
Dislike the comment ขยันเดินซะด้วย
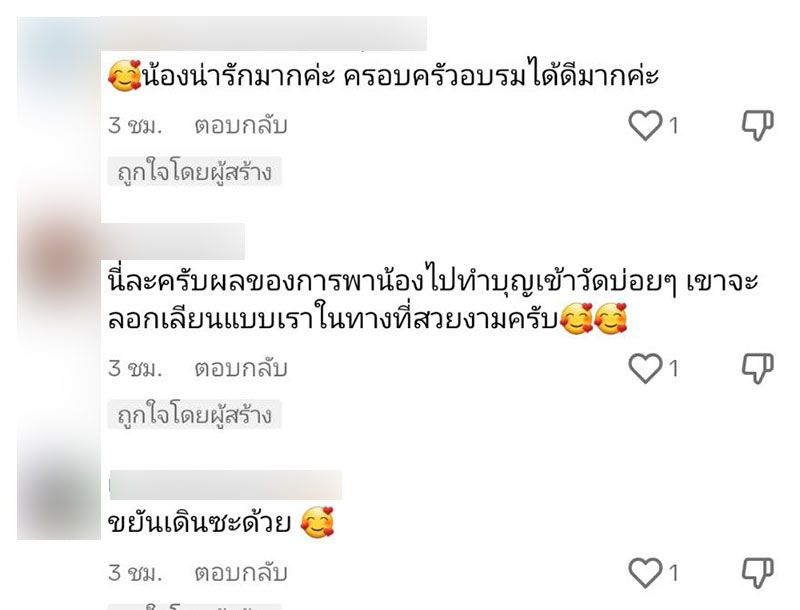[x=758, y=572]
